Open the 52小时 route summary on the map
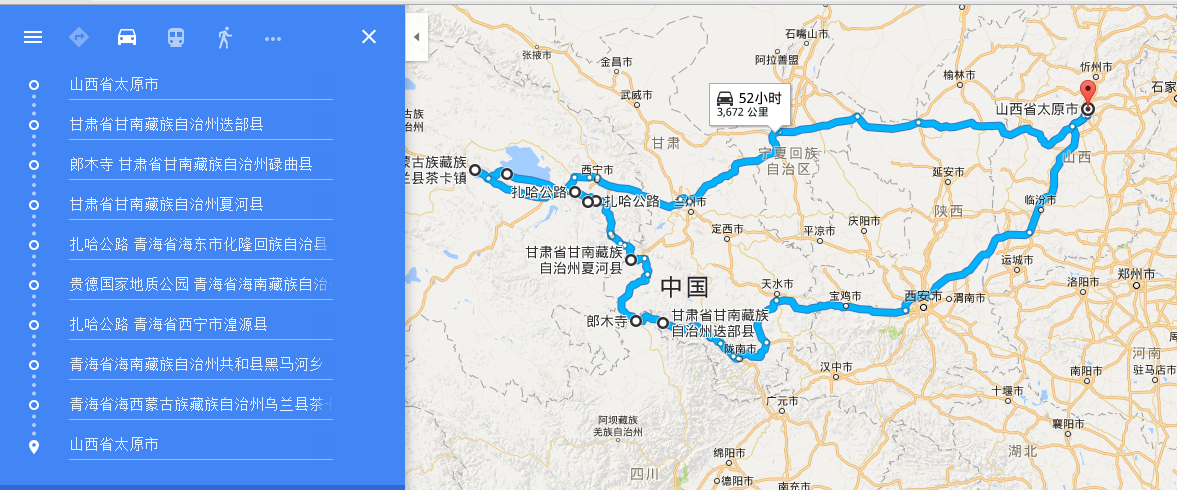 [x=750, y=104]
